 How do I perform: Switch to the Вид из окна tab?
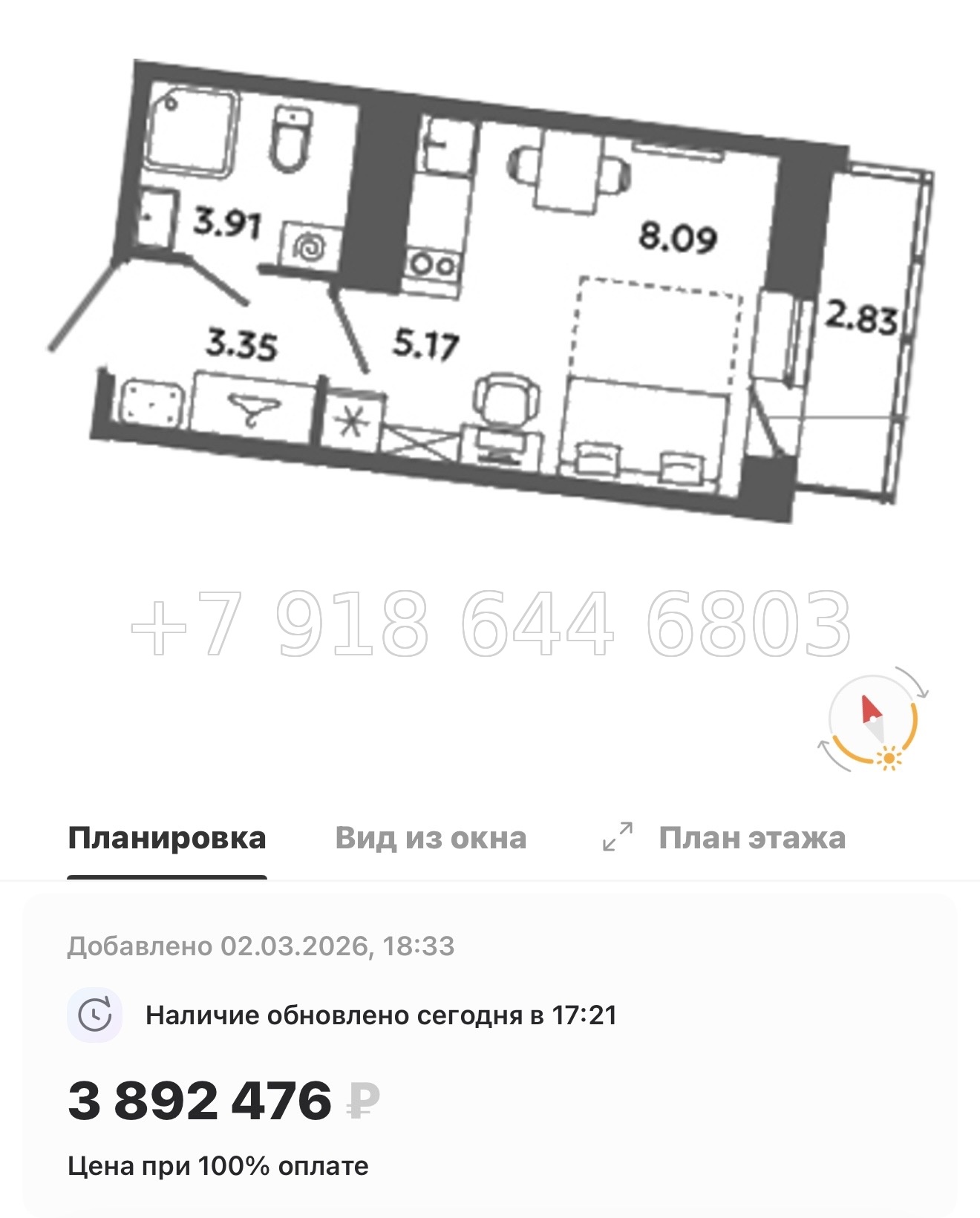[x=431, y=838]
